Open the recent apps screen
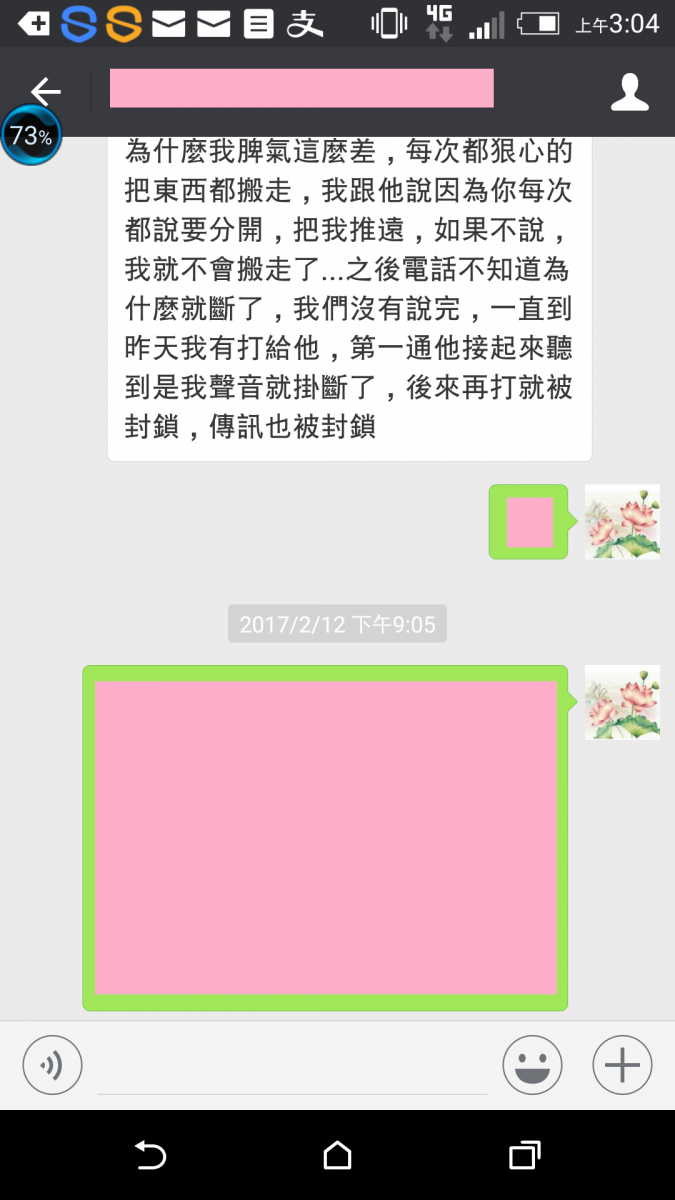 (524, 1156)
